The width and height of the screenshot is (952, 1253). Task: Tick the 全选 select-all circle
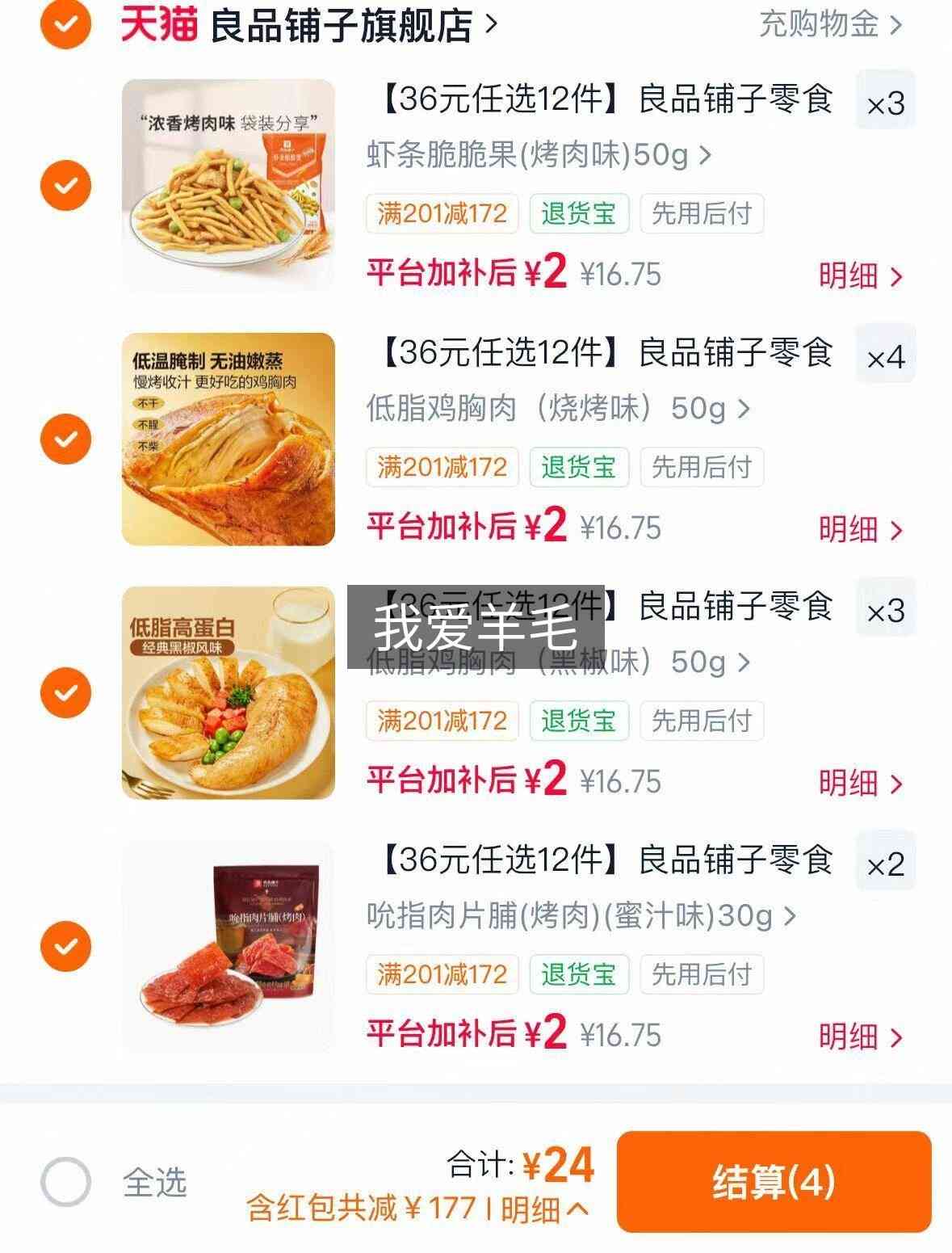[66, 1182]
